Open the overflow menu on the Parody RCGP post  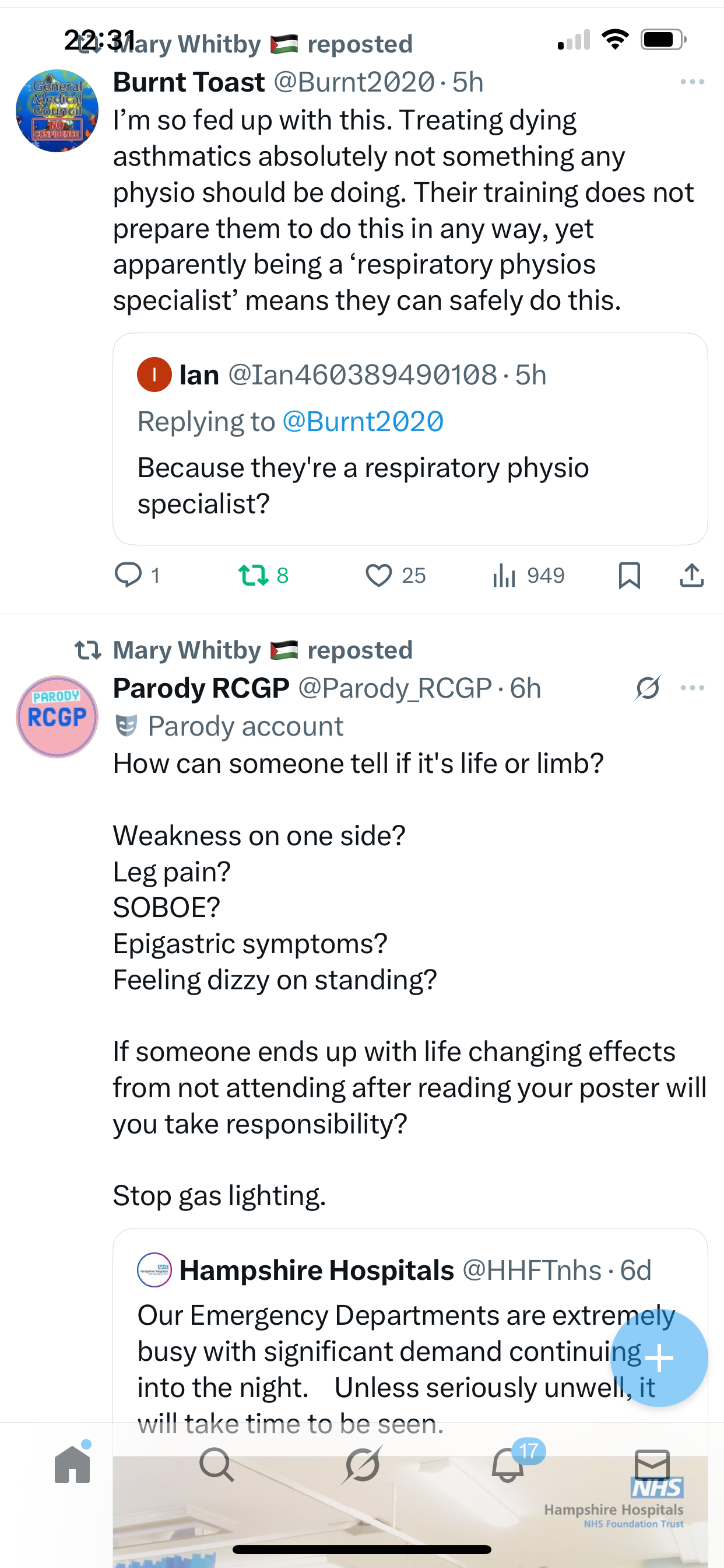pos(692,688)
